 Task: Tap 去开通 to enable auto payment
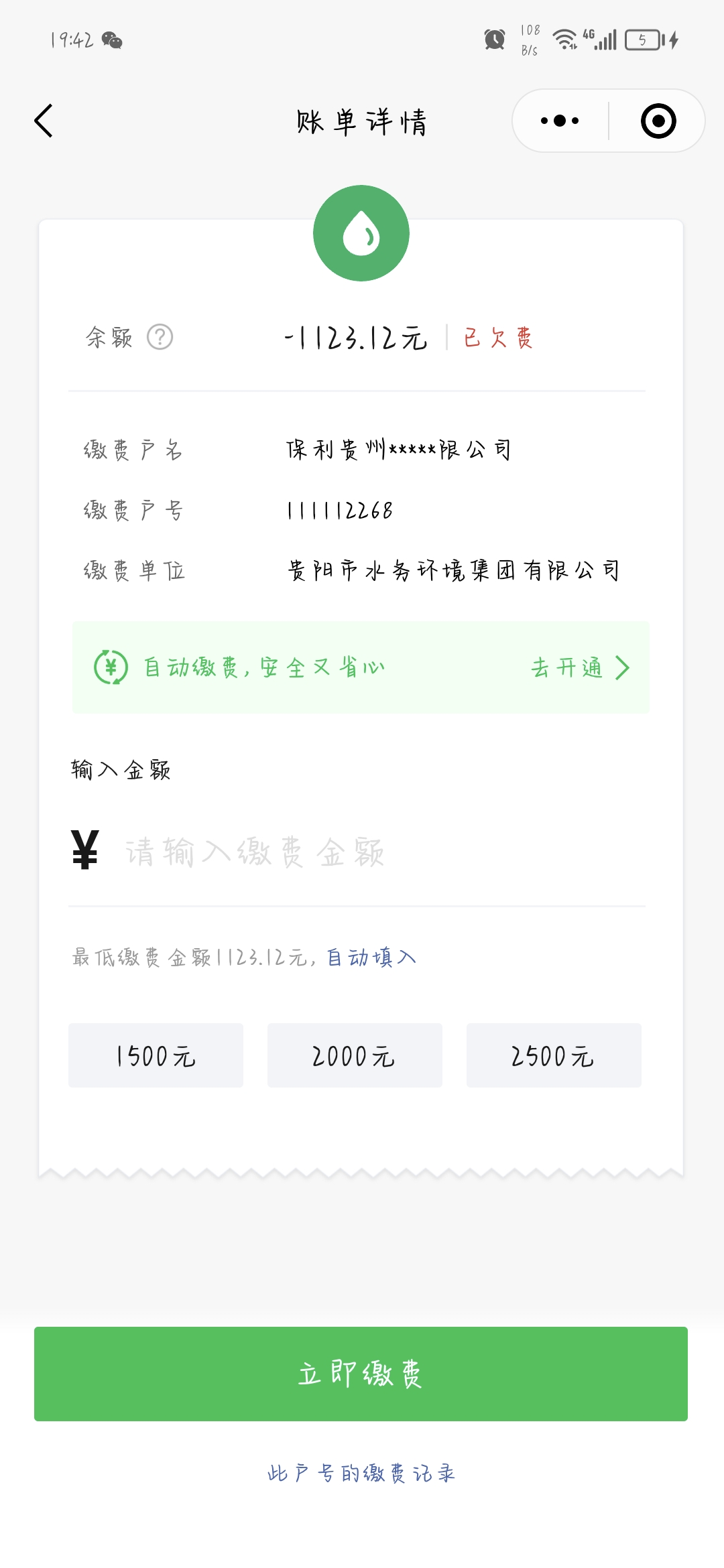tap(580, 667)
